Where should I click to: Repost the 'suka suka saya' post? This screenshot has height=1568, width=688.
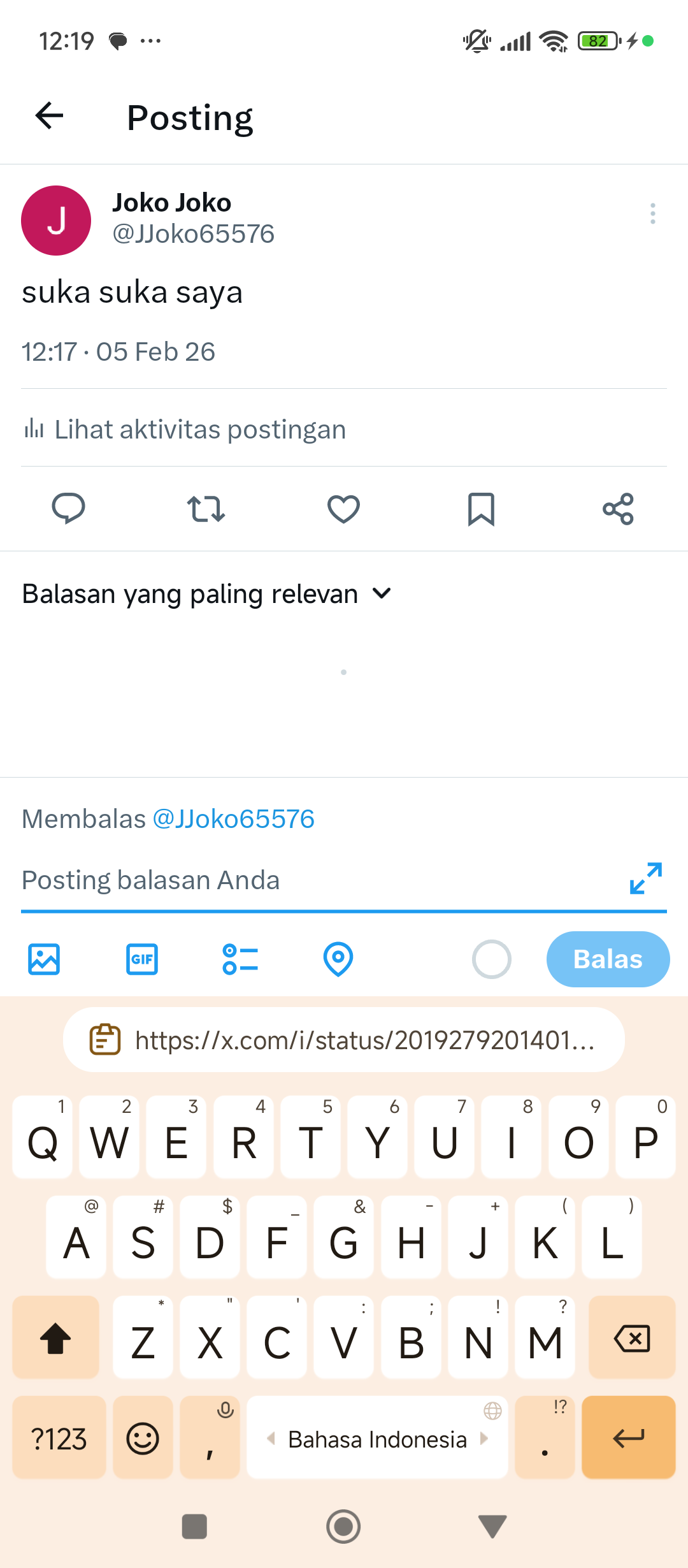(206, 509)
